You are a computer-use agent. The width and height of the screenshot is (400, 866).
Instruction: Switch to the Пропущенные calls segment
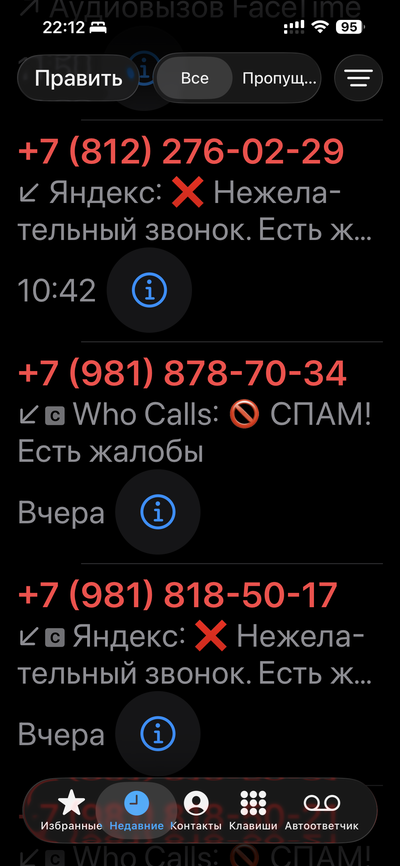tap(279, 78)
